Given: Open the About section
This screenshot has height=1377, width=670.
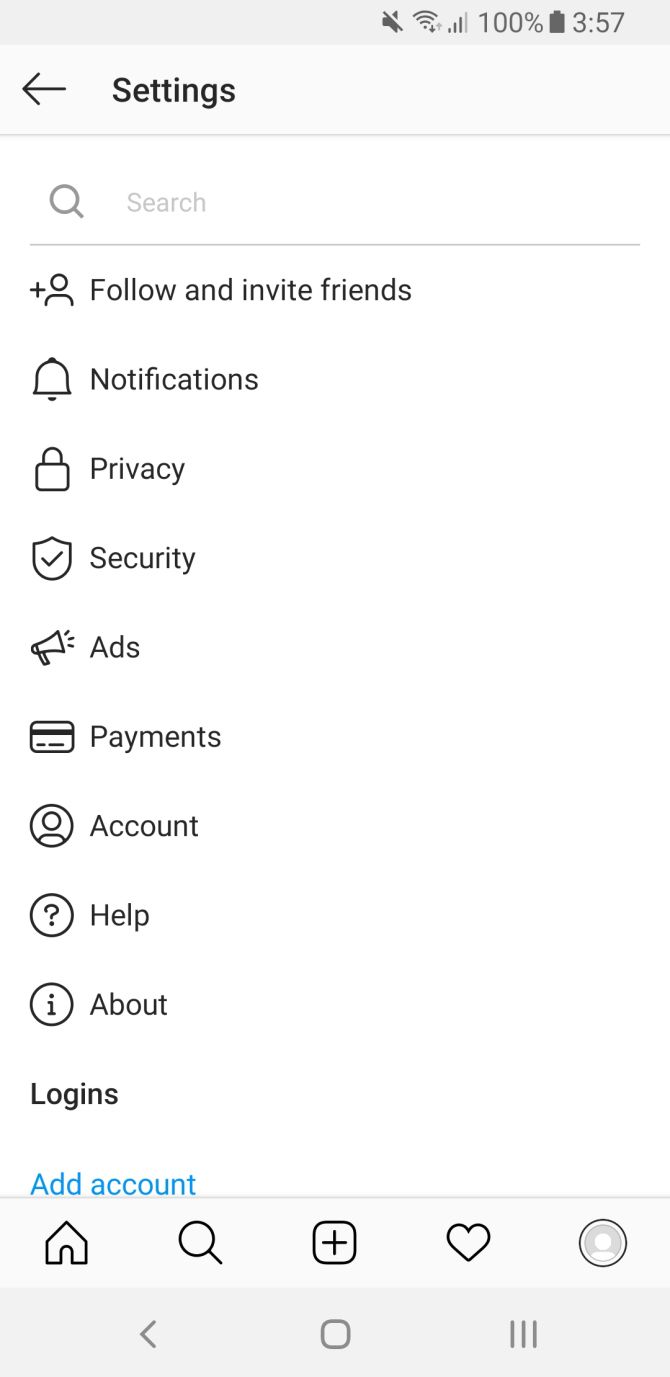Looking at the screenshot, I should tap(128, 1005).
